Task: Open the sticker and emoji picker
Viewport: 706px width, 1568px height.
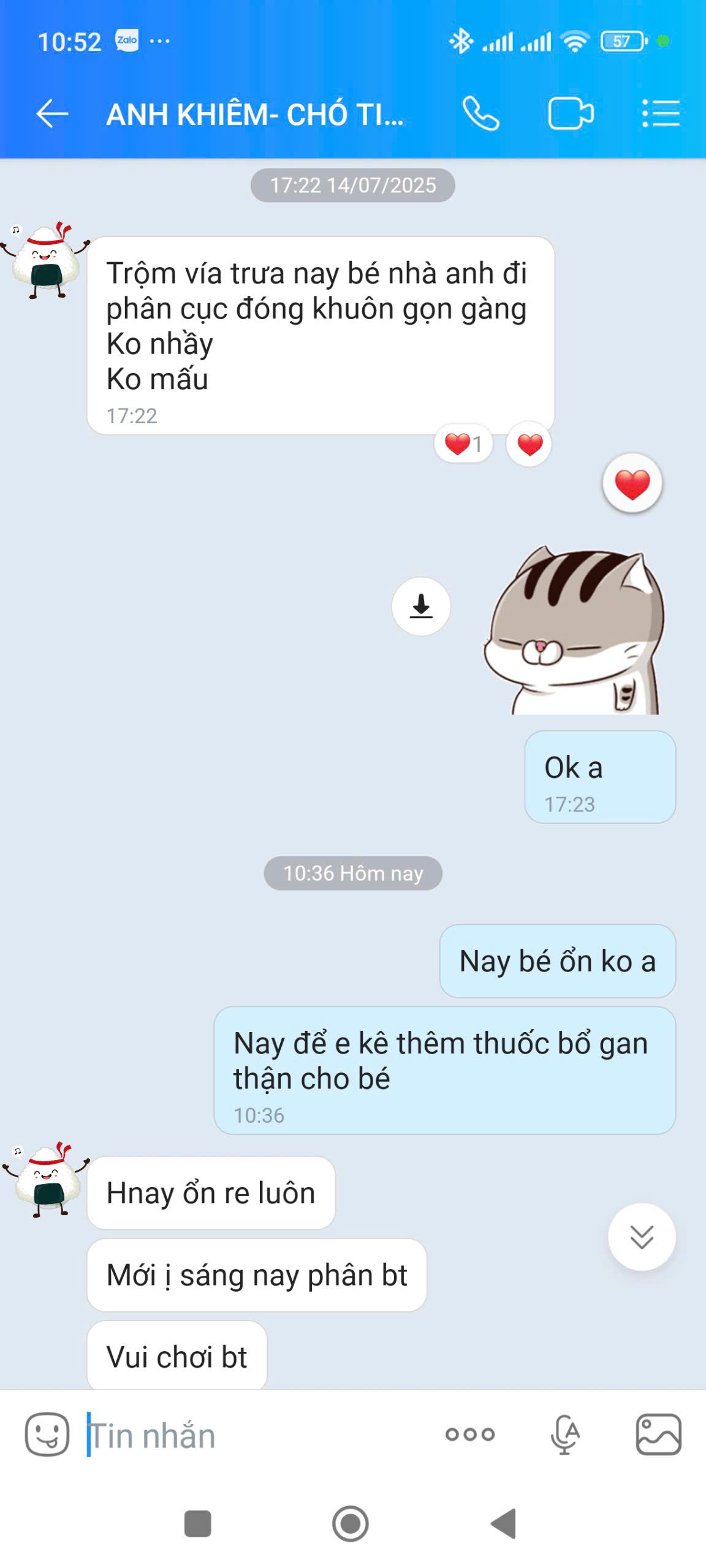Action: click(47, 1434)
